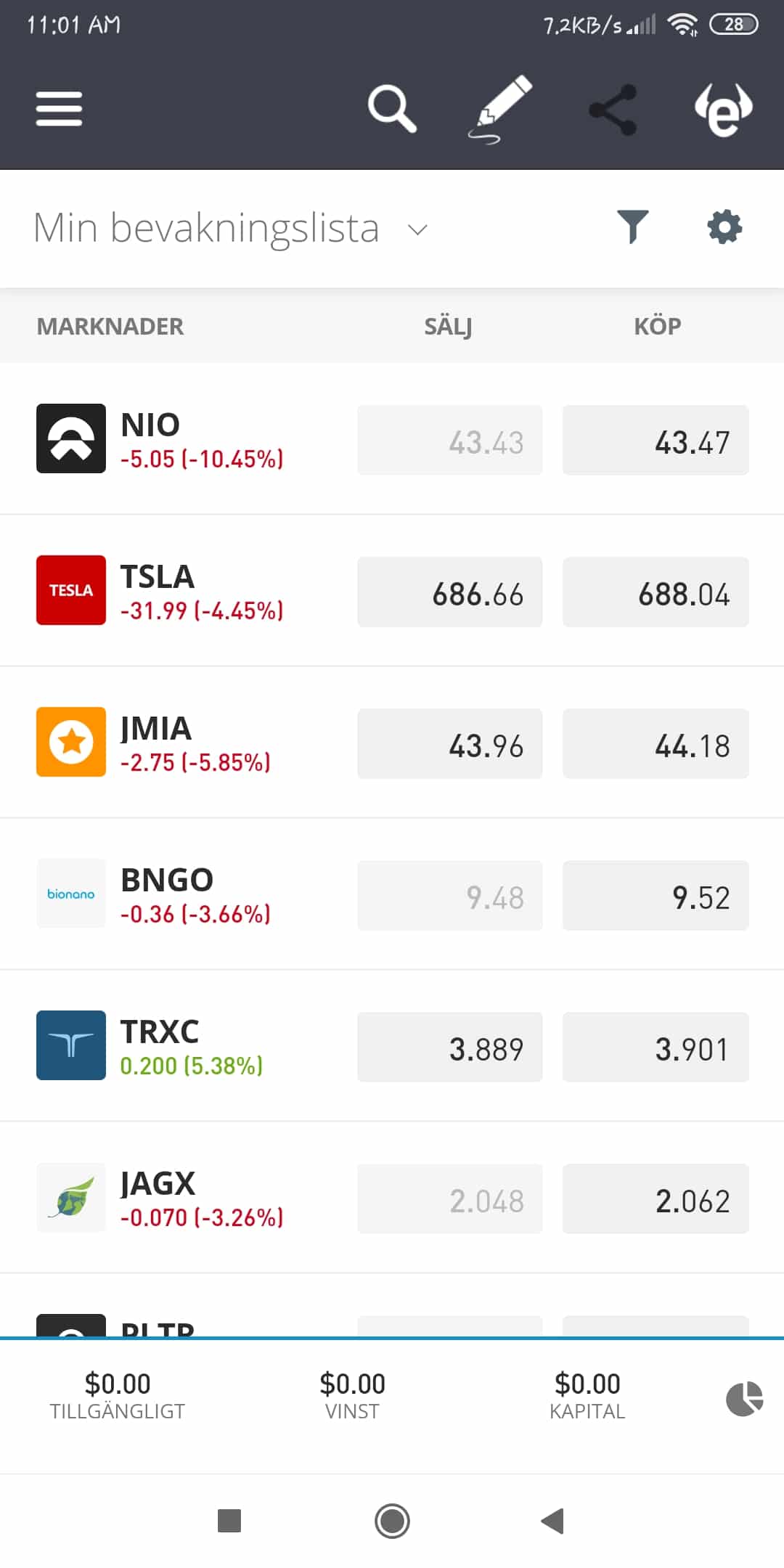Tap the share icon in the top bar
The height and width of the screenshot is (1568, 784).
(613, 110)
